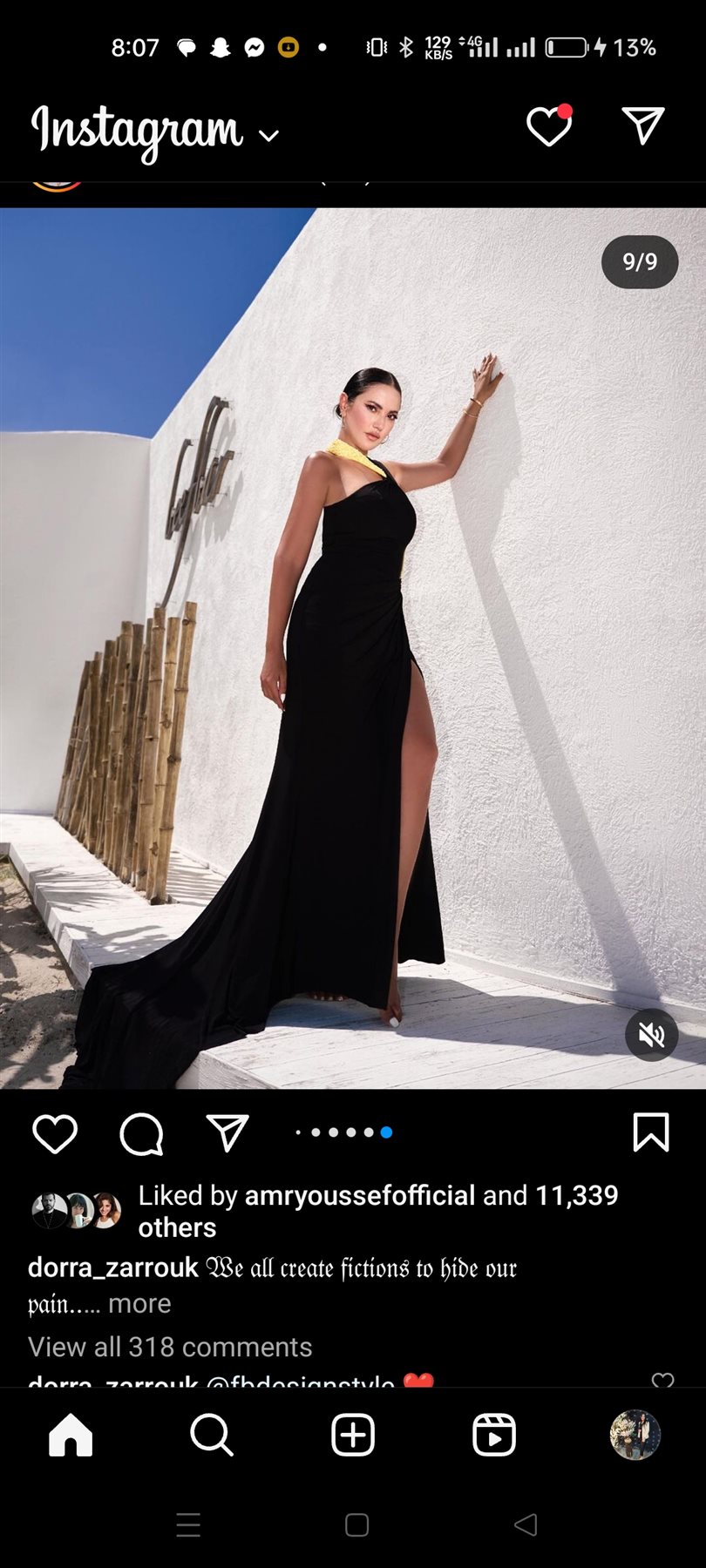This screenshot has height=1568, width=706.
Task: Switch to the Search tab
Action: tap(212, 1435)
